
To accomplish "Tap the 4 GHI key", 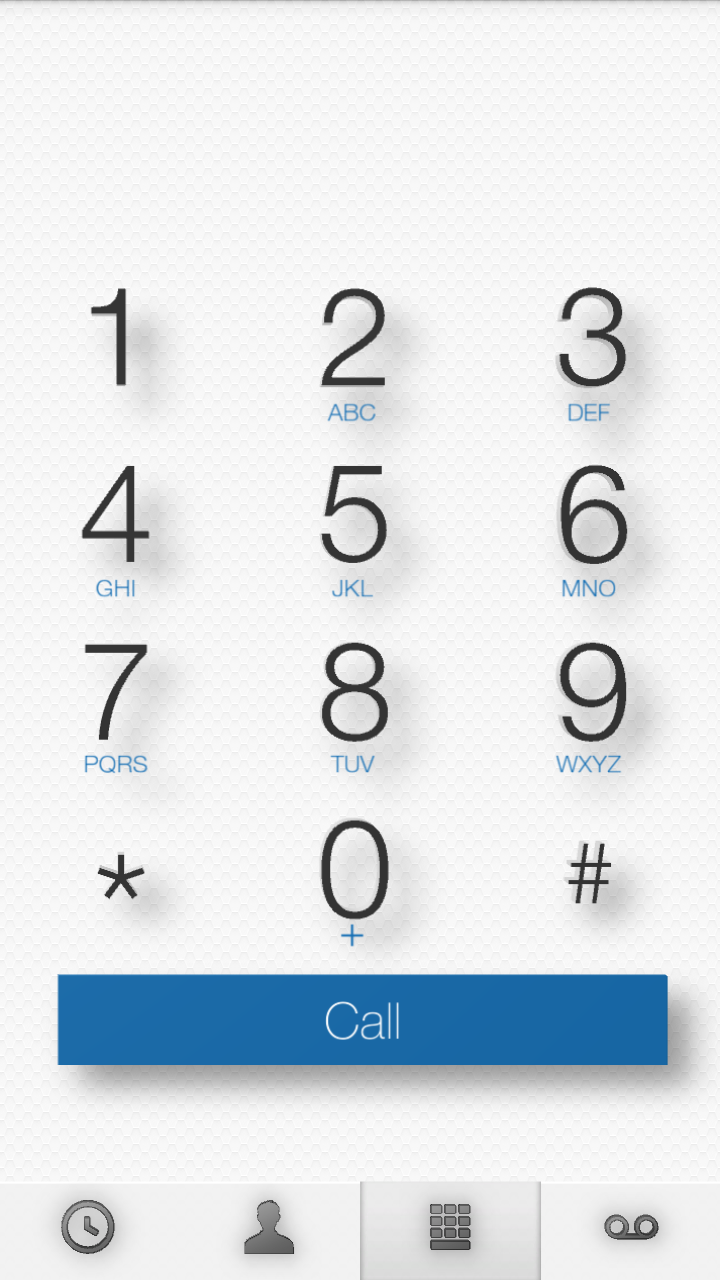I will point(116,528).
